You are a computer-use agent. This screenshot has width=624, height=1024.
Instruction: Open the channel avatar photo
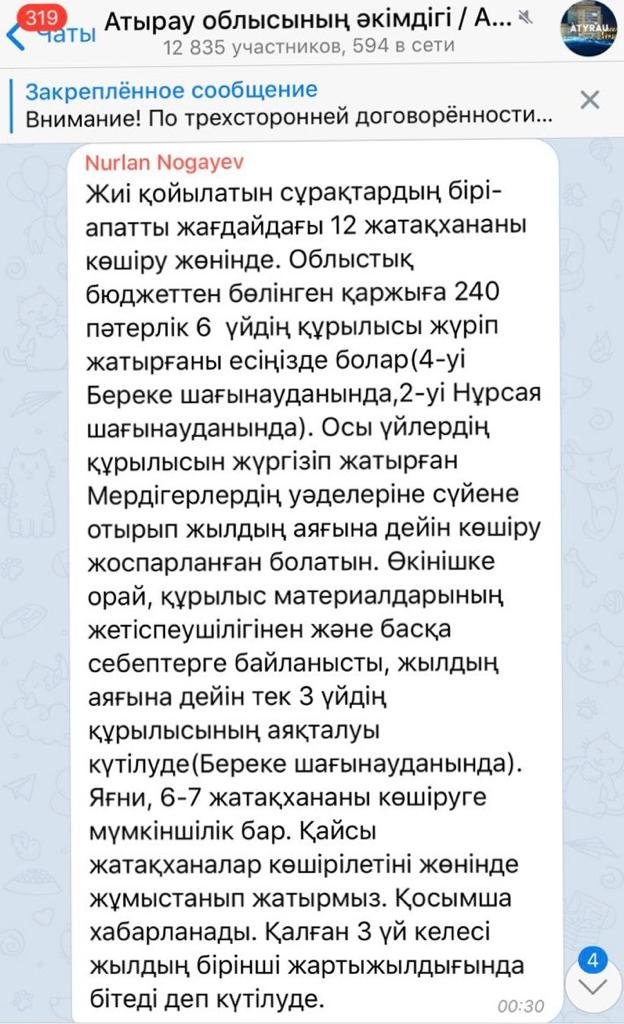pos(588,30)
